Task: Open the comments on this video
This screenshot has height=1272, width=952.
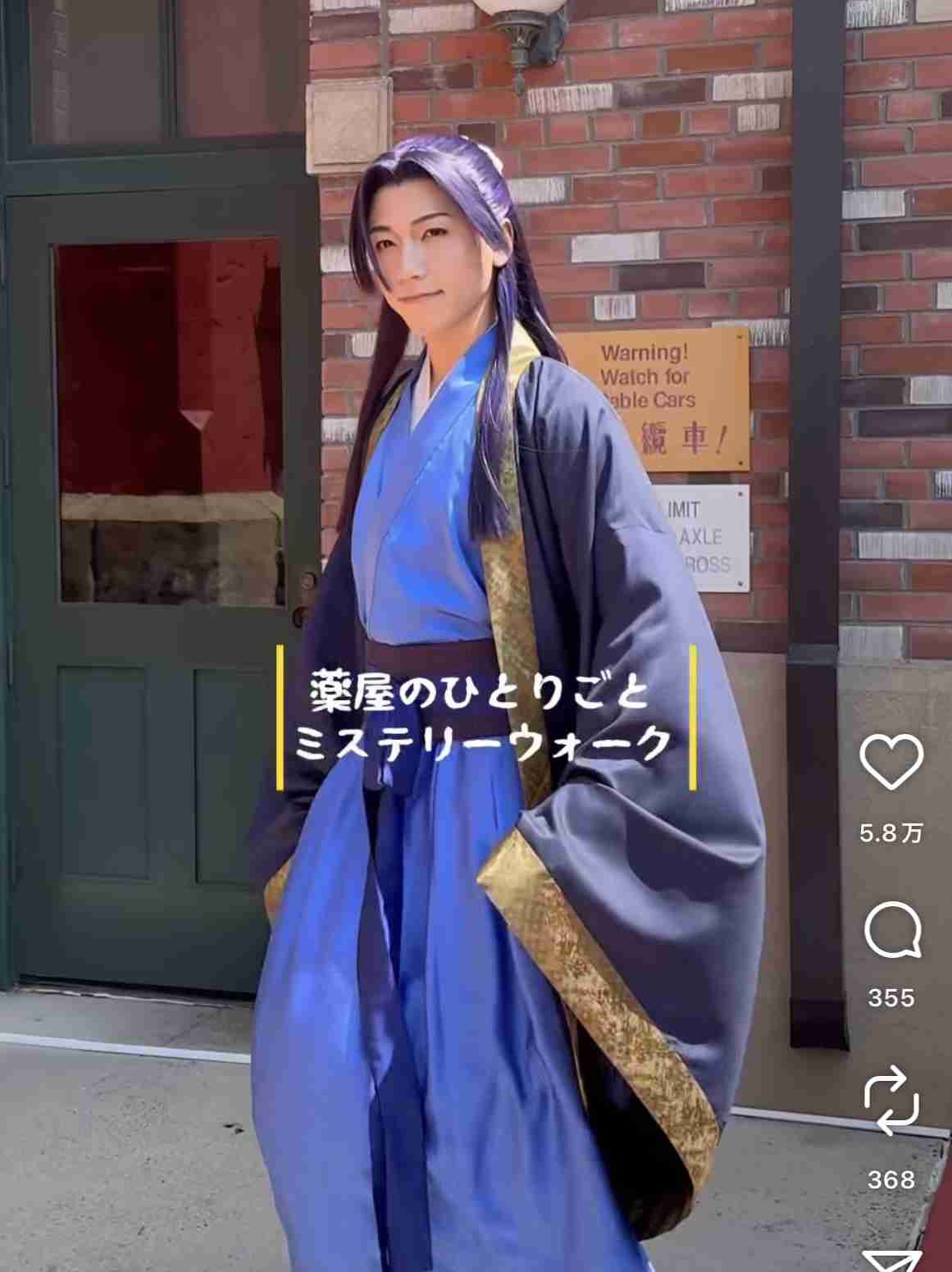Action: click(x=891, y=931)
